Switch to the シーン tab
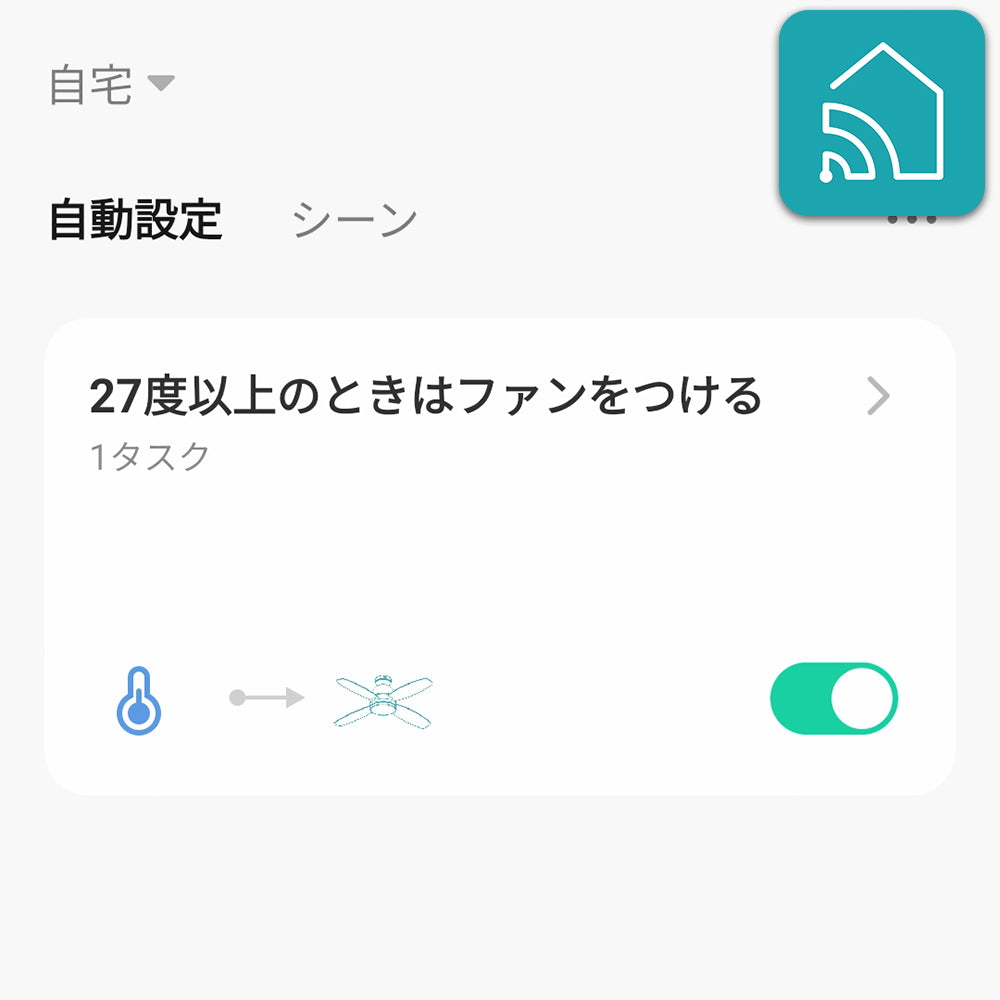This screenshot has height=1000, width=1000. tap(354, 220)
